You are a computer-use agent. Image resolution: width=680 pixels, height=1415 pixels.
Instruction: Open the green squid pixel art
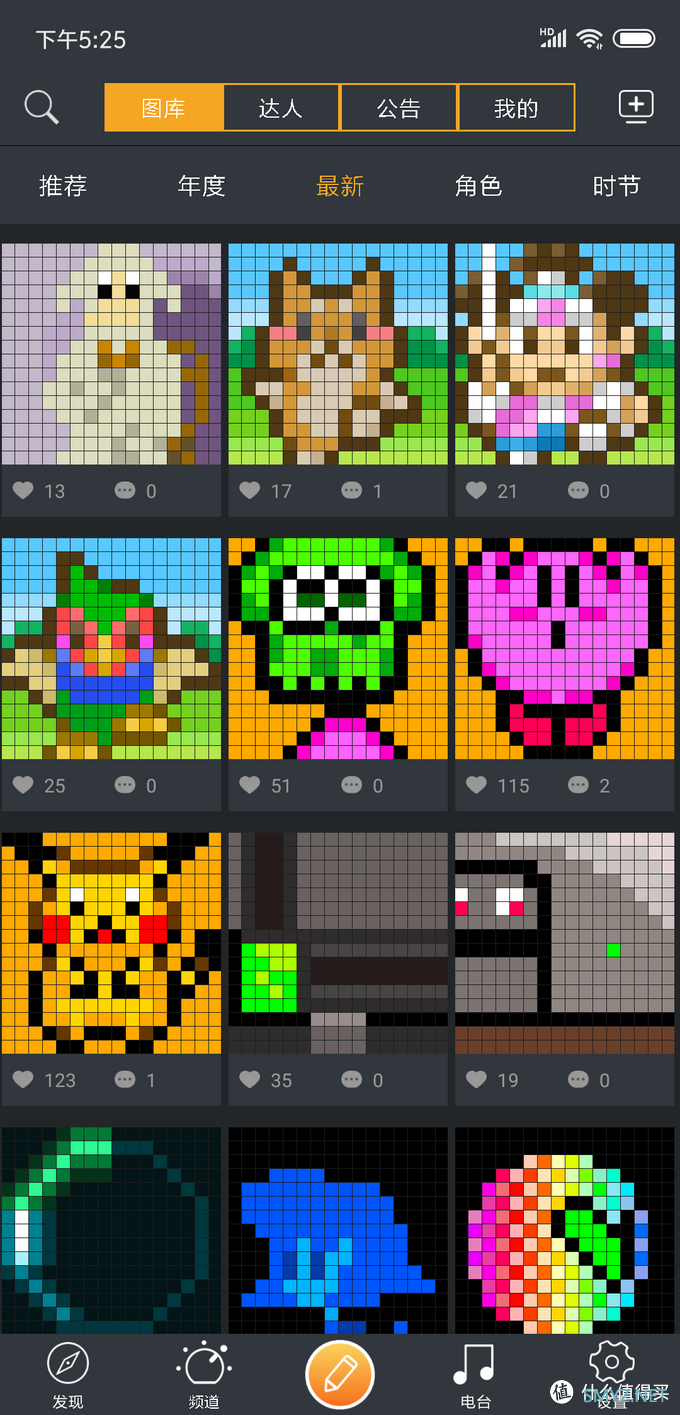point(338,649)
